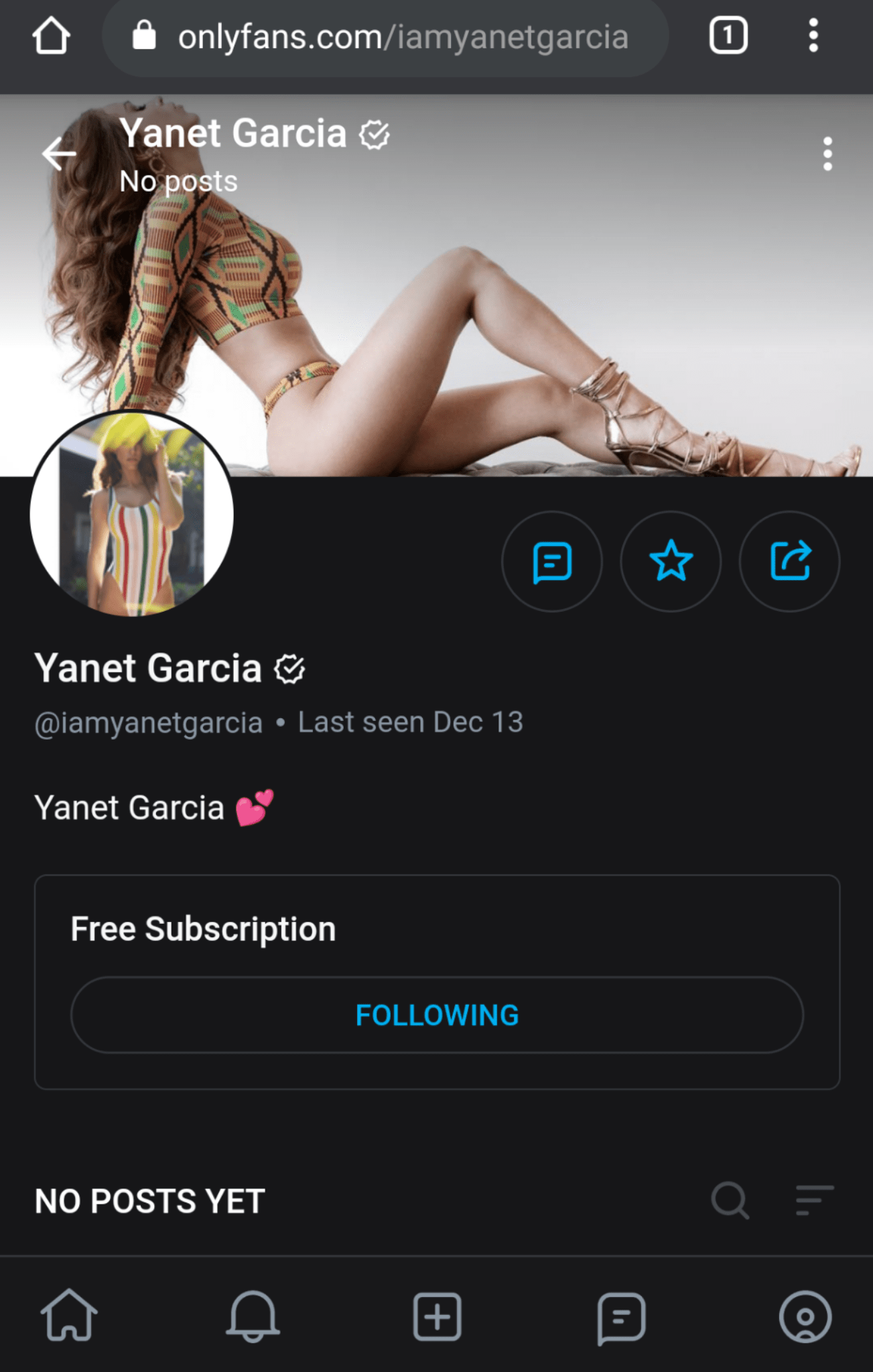
Task: Search posts with the magnifier icon
Action: click(x=730, y=1200)
